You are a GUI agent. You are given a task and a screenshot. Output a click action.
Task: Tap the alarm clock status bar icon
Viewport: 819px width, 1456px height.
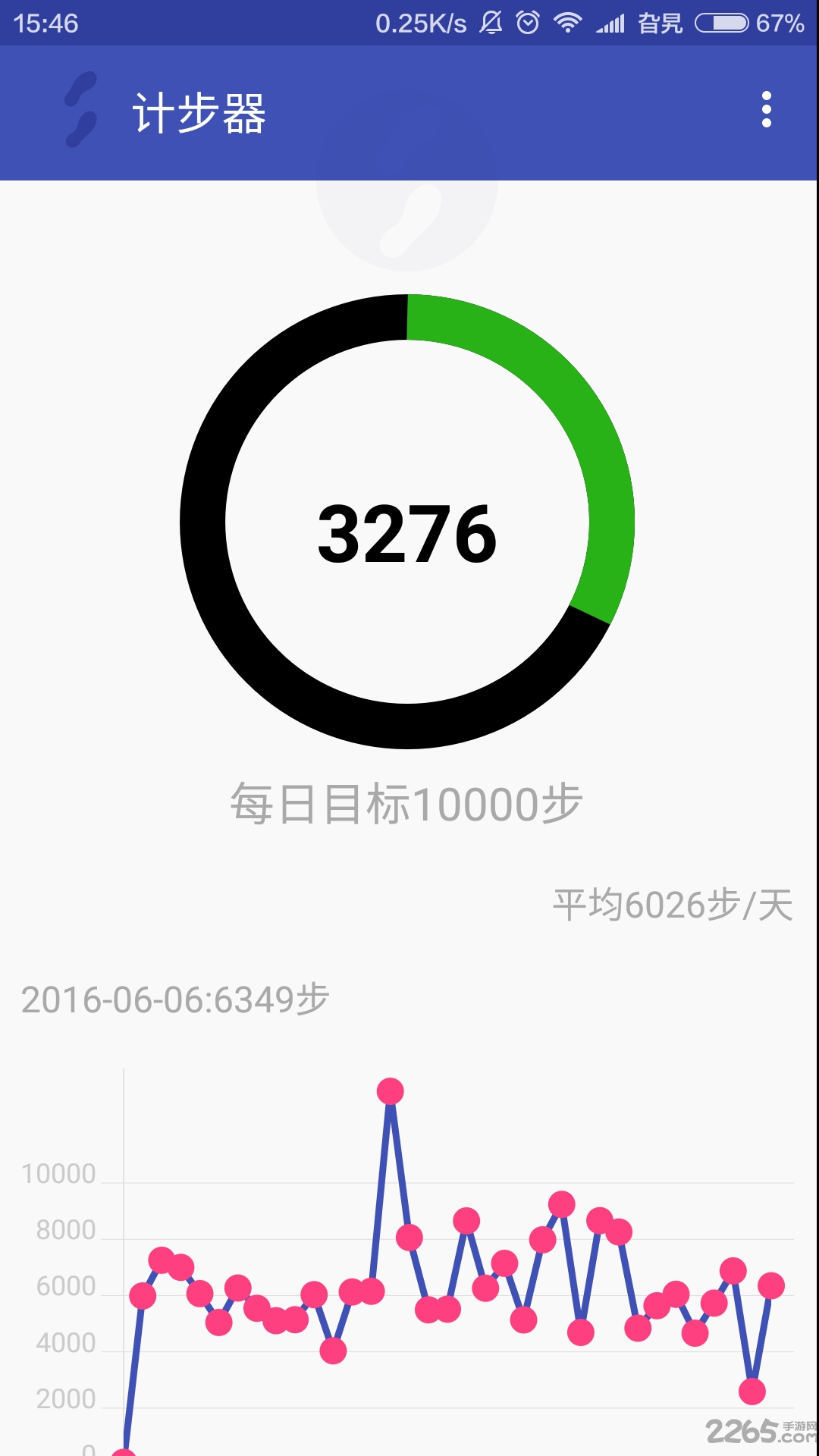coord(526,23)
